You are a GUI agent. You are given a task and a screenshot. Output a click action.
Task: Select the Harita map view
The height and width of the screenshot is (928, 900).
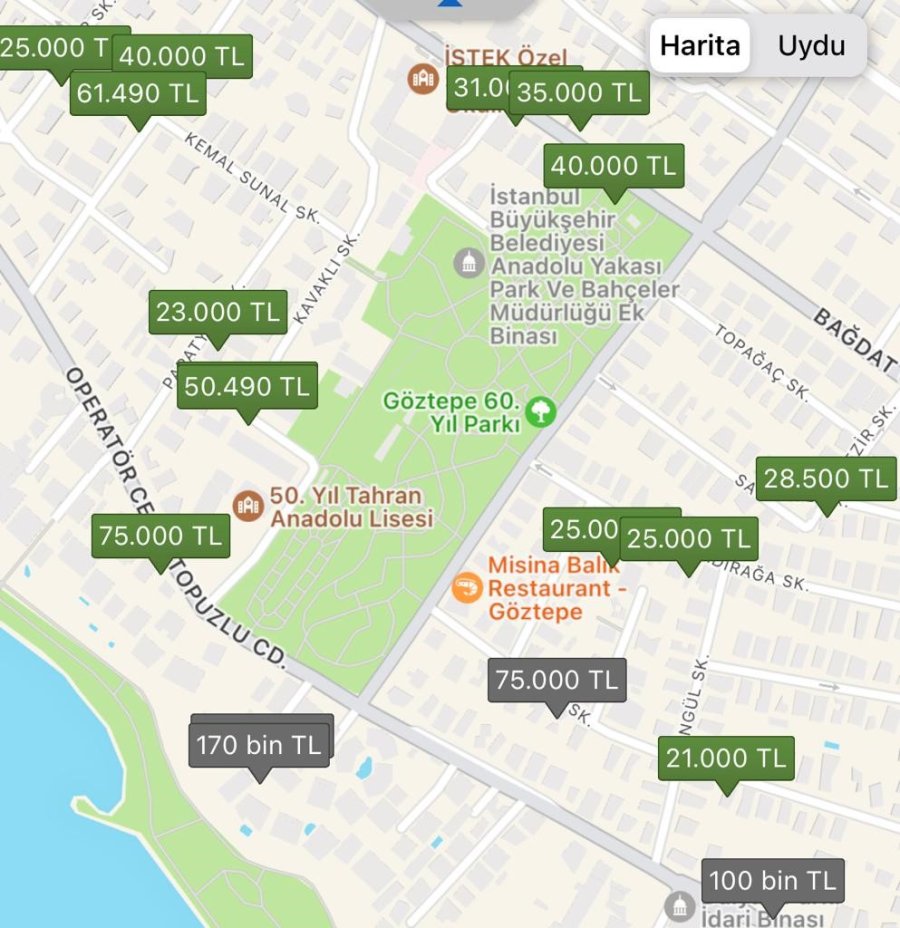click(x=700, y=46)
